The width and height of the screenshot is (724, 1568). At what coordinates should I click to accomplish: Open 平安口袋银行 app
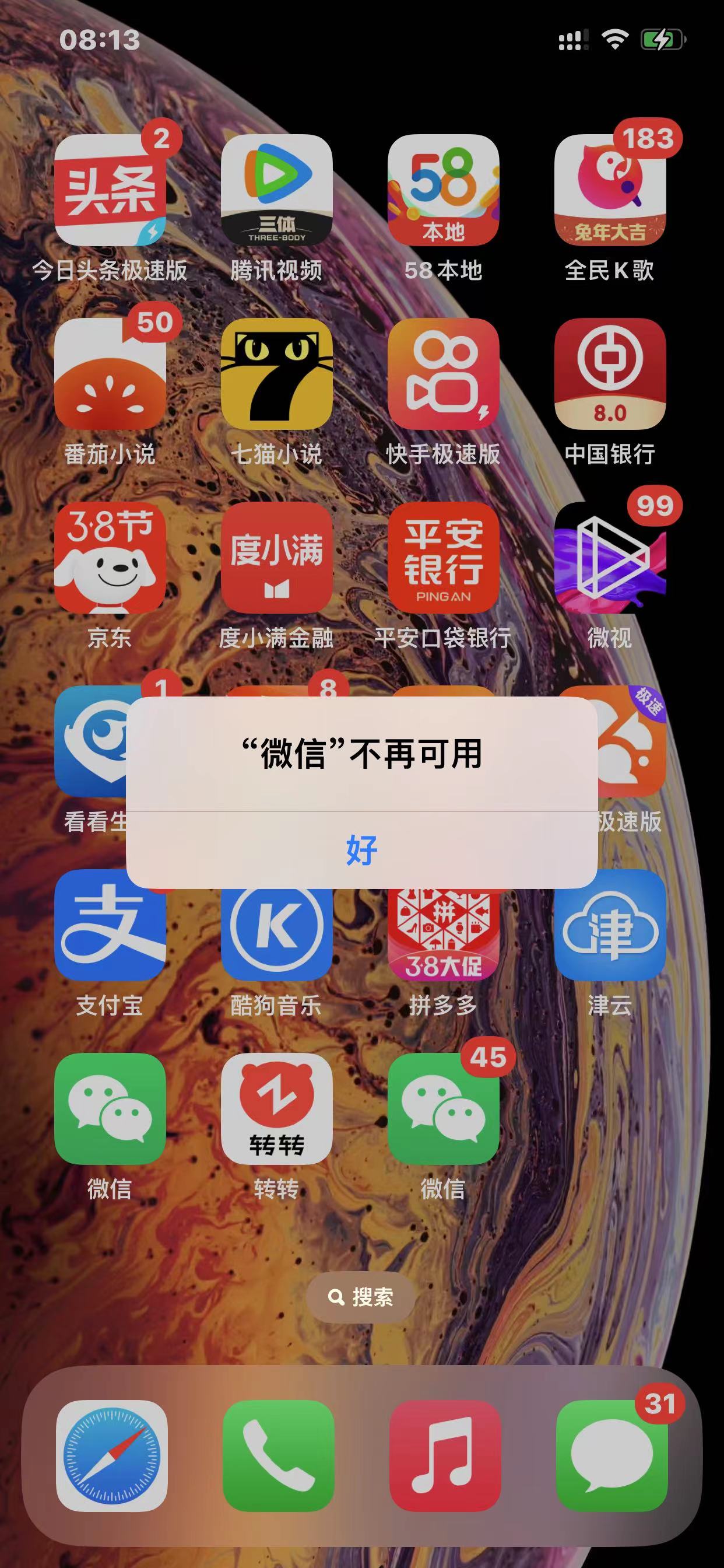(x=443, y=557)
